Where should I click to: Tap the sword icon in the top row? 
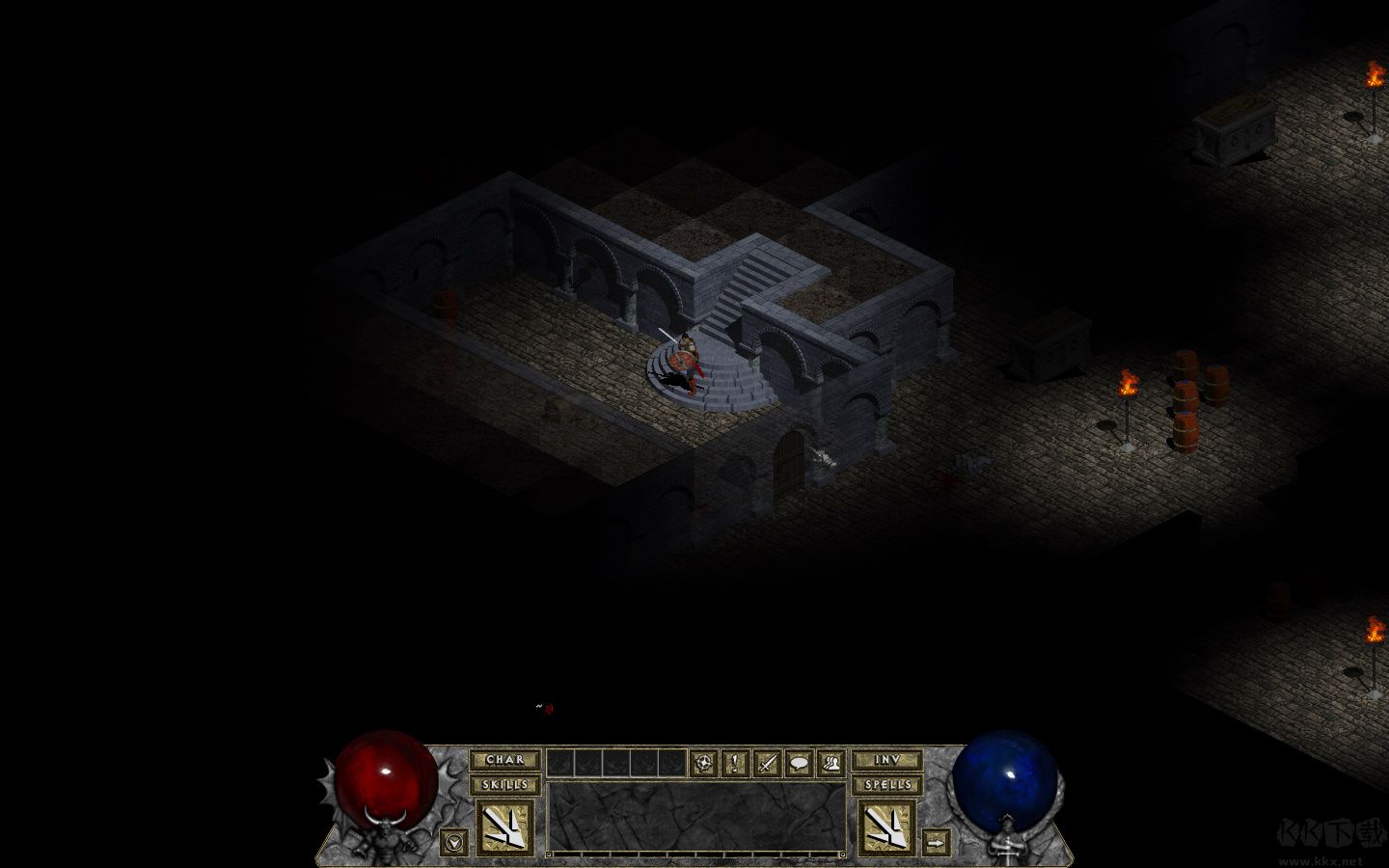tap(768, 764)
